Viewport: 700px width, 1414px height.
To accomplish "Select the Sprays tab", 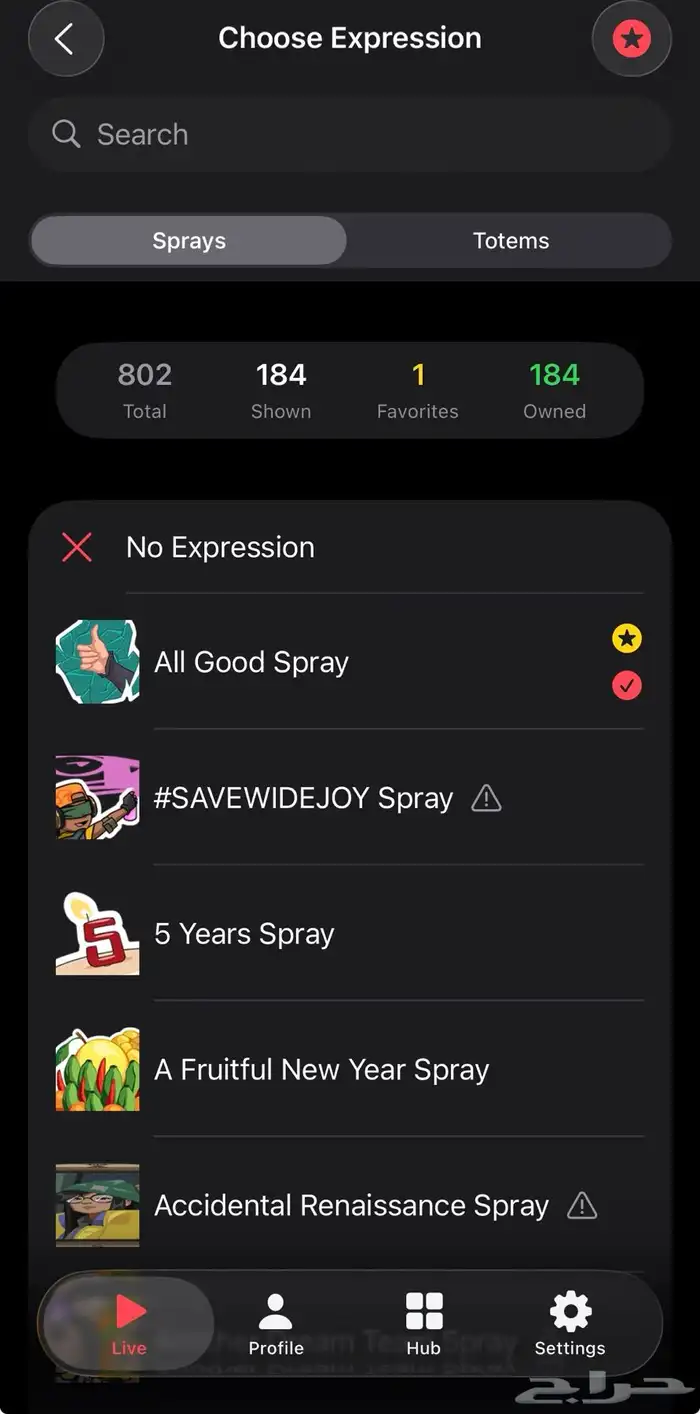I will click(189, 241).
